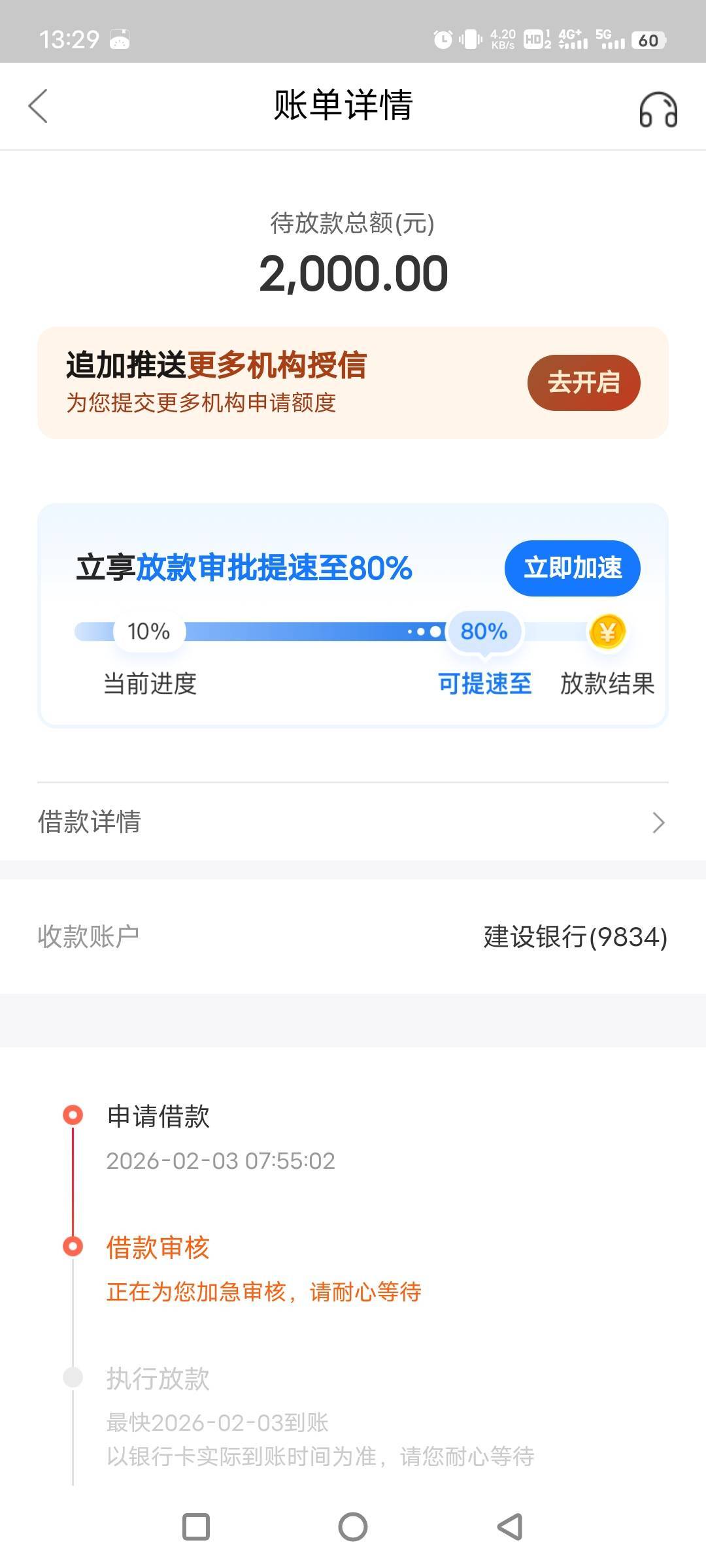Tap the system home button
Viewport: 706px width, 1568px height.
click(353, 1527)
